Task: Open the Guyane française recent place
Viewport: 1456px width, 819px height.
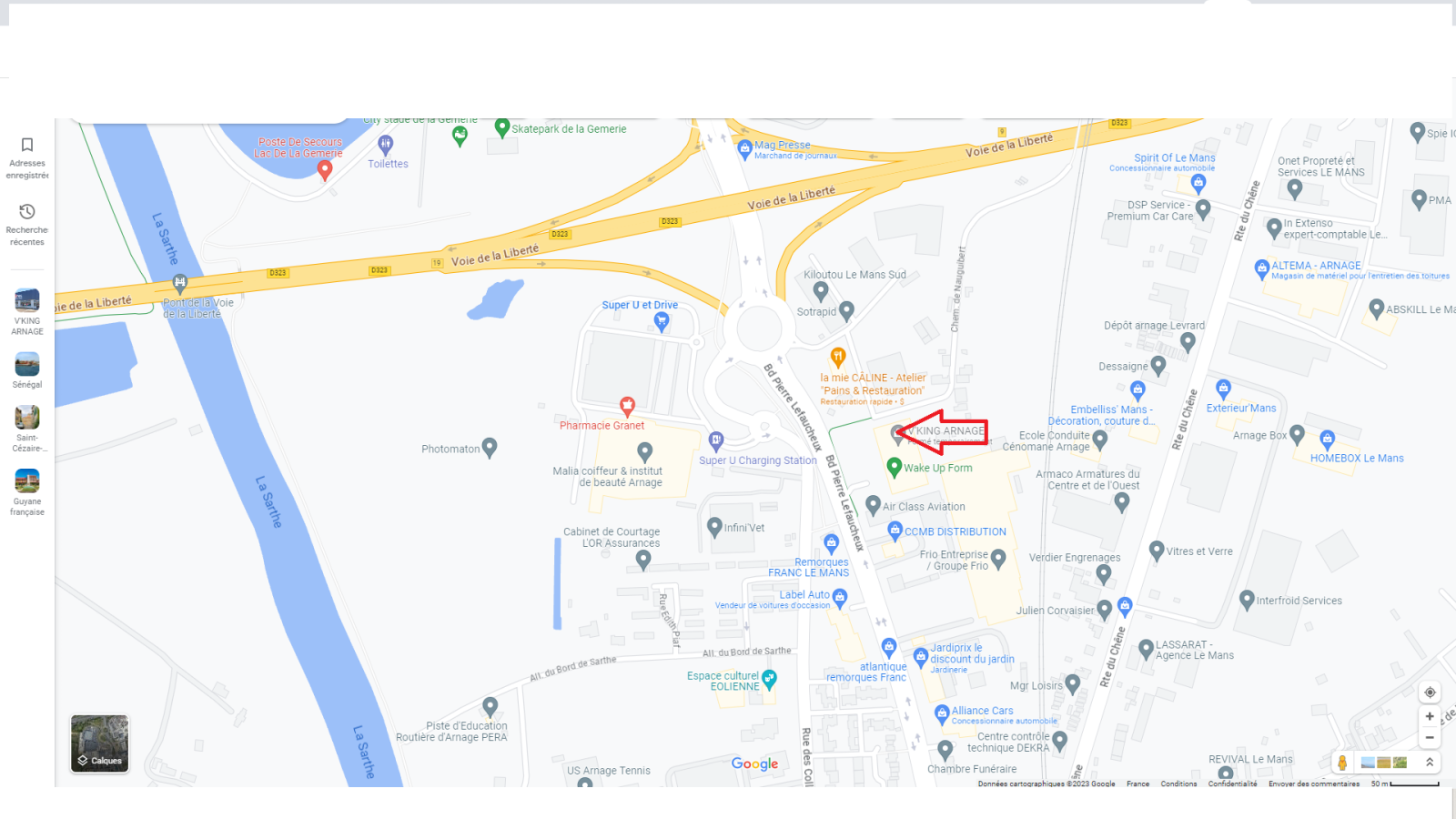Action: point(27,491)
